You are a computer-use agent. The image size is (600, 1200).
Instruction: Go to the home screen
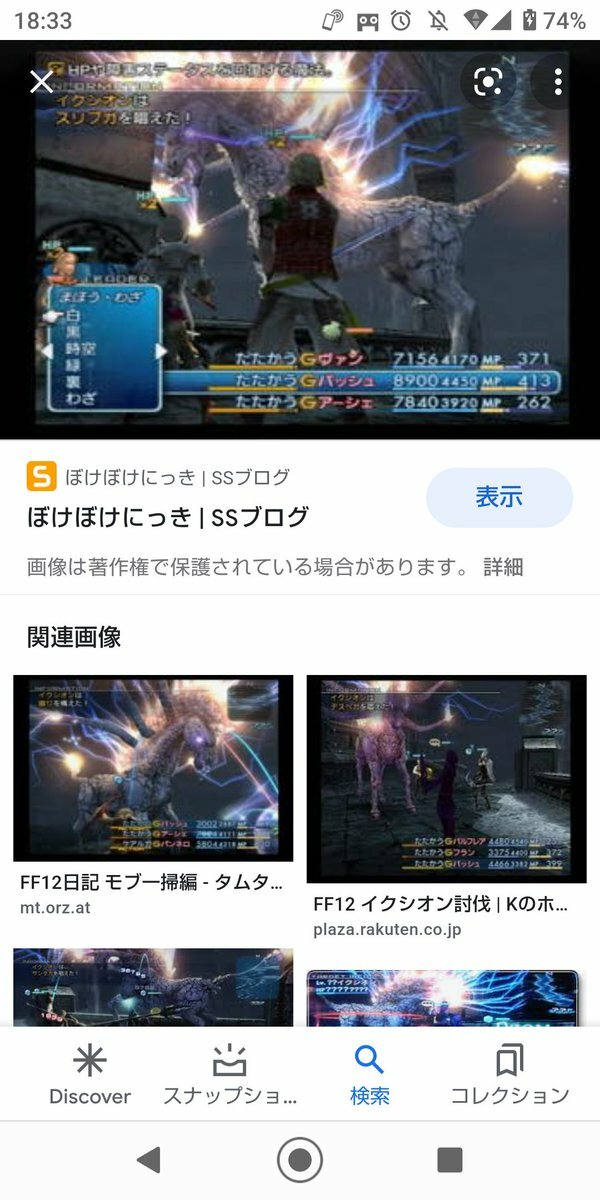point(299,1160)
